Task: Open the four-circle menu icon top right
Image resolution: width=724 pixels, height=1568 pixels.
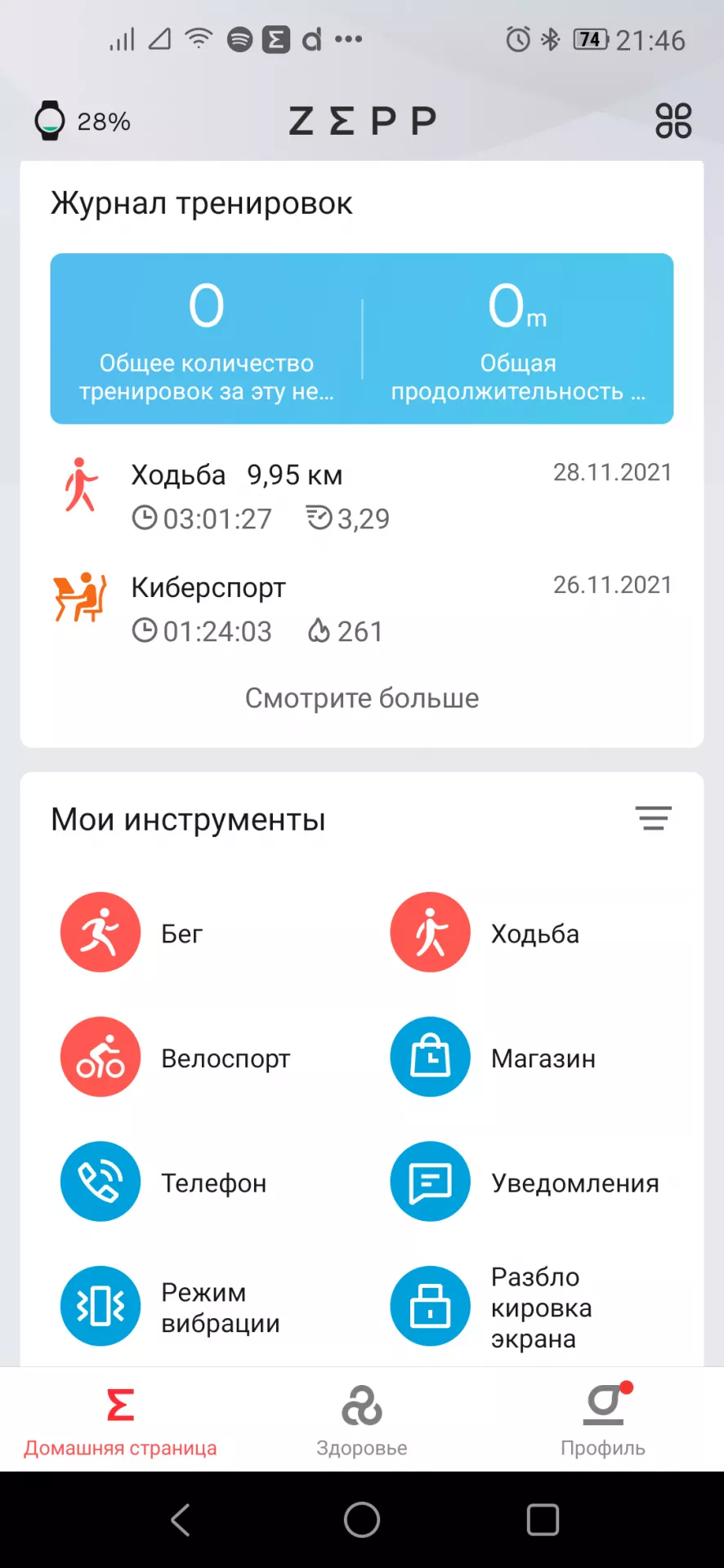Action: pos(673,121)
